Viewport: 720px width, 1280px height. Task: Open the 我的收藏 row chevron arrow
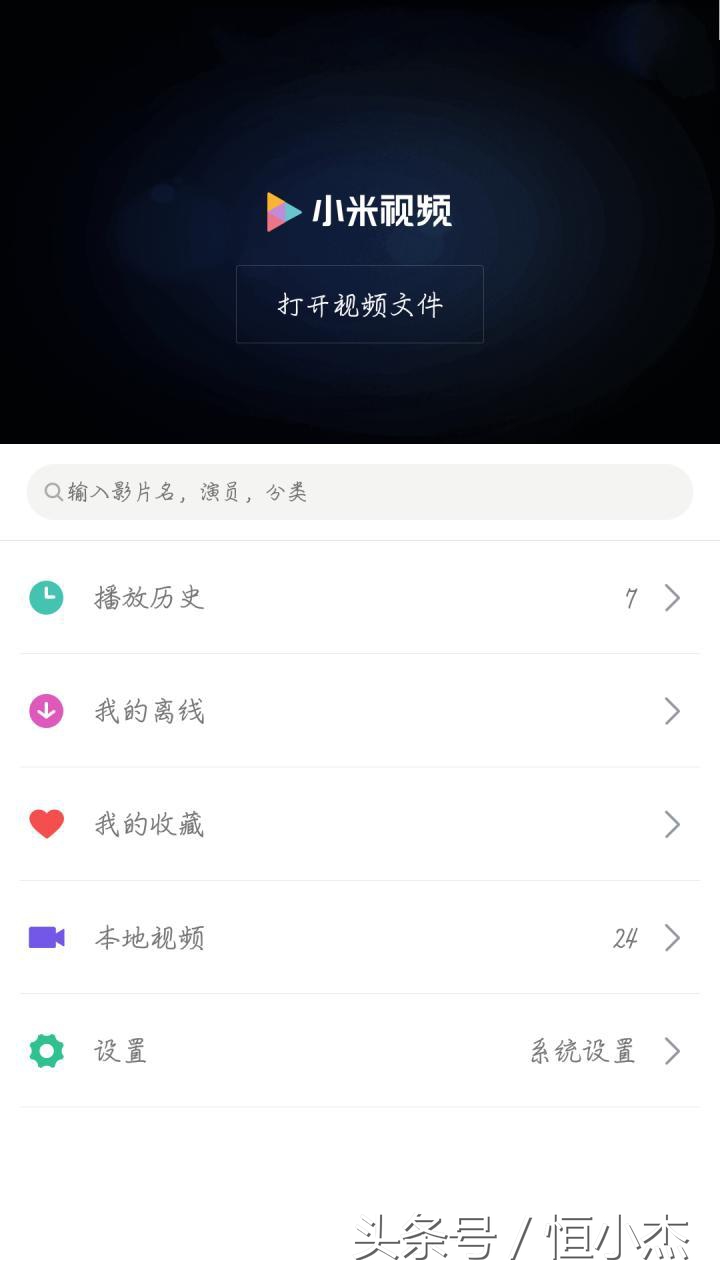tap(671, 824)
